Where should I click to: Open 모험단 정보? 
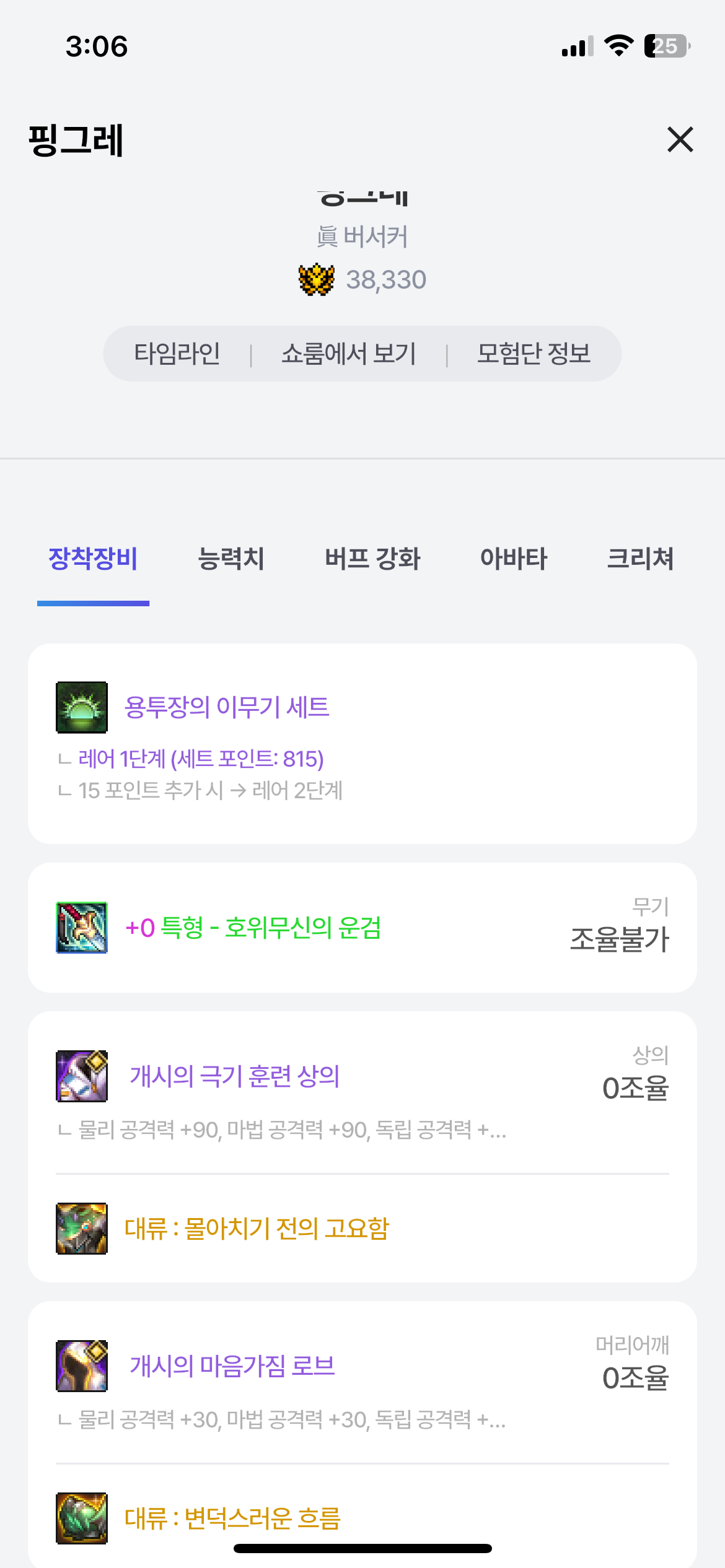click(x=534, y=354)
